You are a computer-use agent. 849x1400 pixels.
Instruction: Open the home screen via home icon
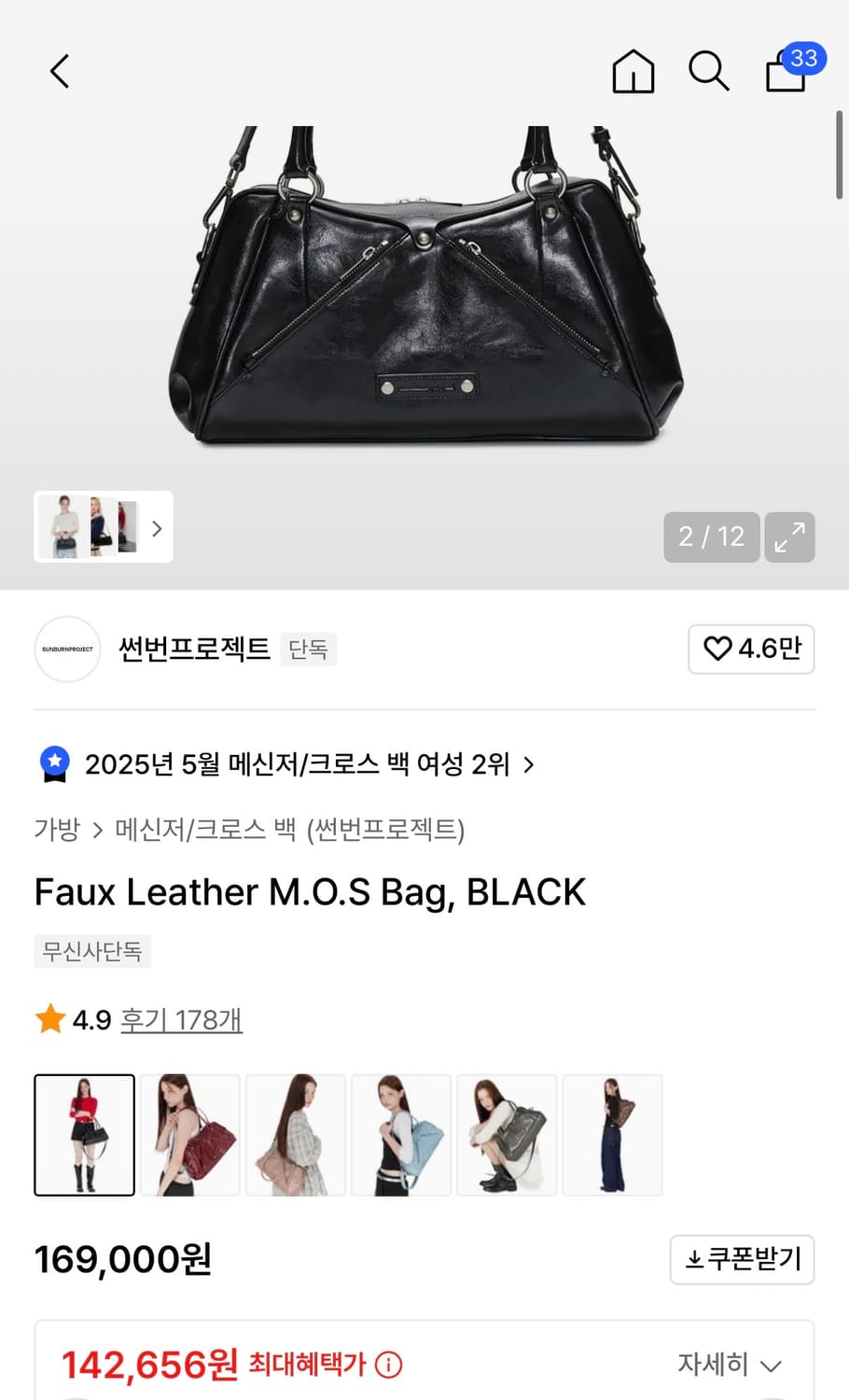(633, 72)
